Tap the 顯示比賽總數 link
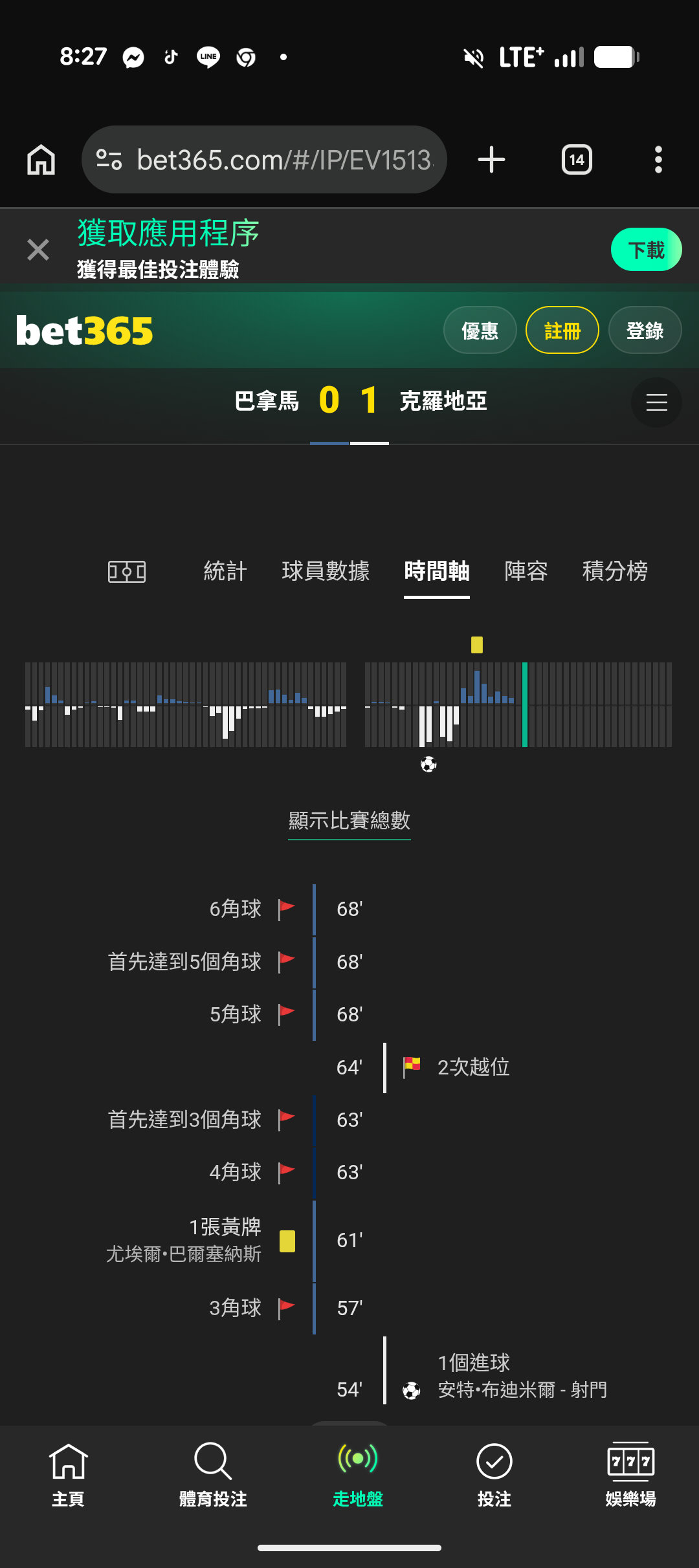 (x=349, y=821)
